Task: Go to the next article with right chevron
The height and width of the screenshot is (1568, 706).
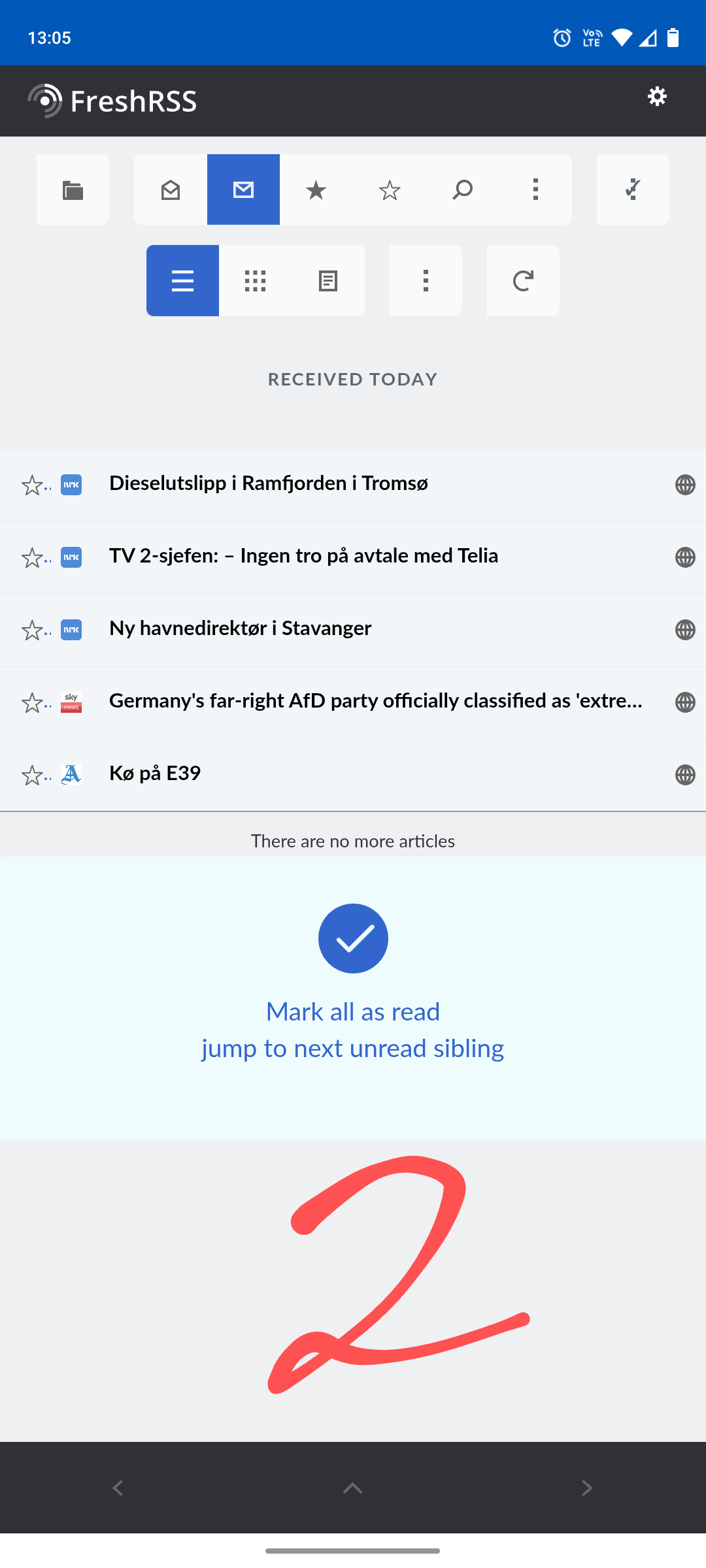Action: 587,1488
